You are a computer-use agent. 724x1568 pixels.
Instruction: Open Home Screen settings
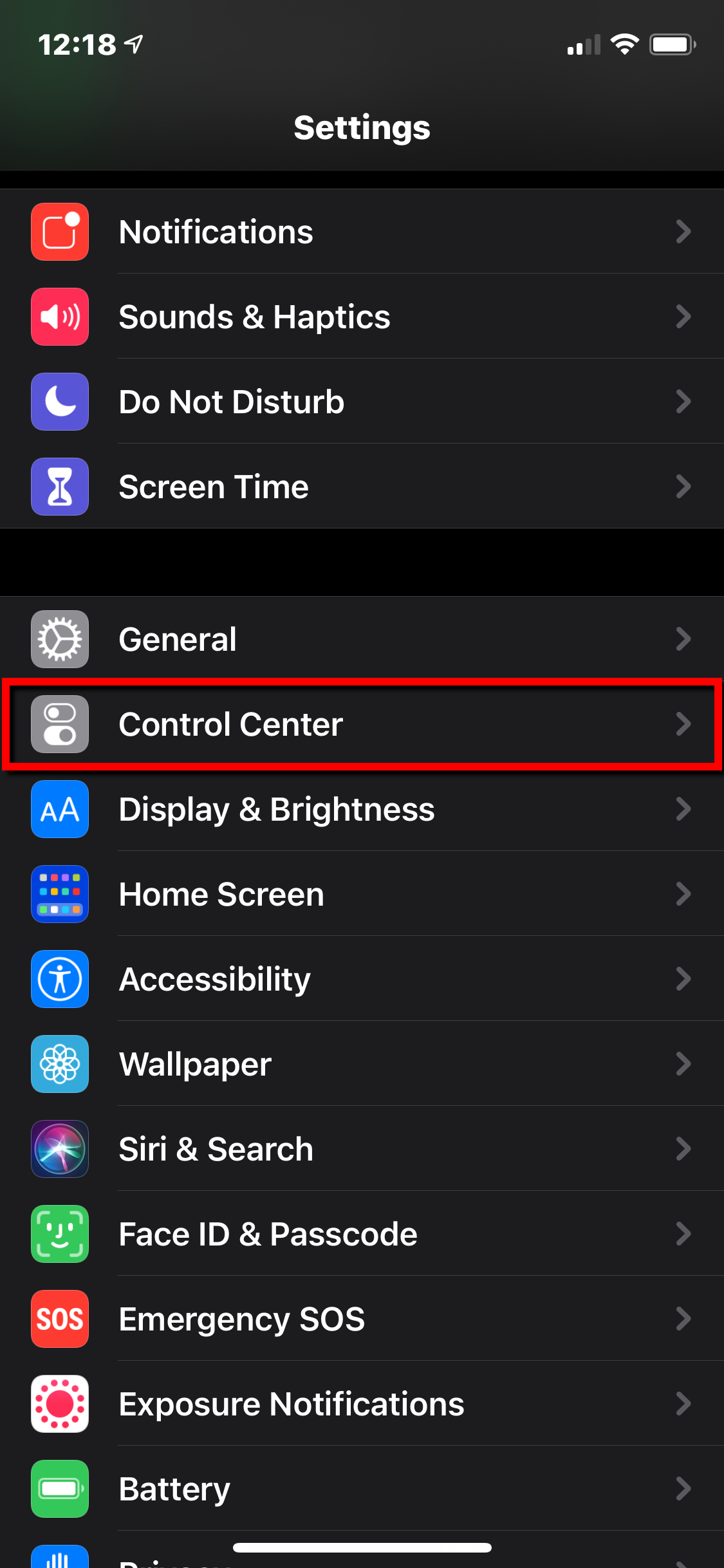pyautogui.click(x=362, y=894)
